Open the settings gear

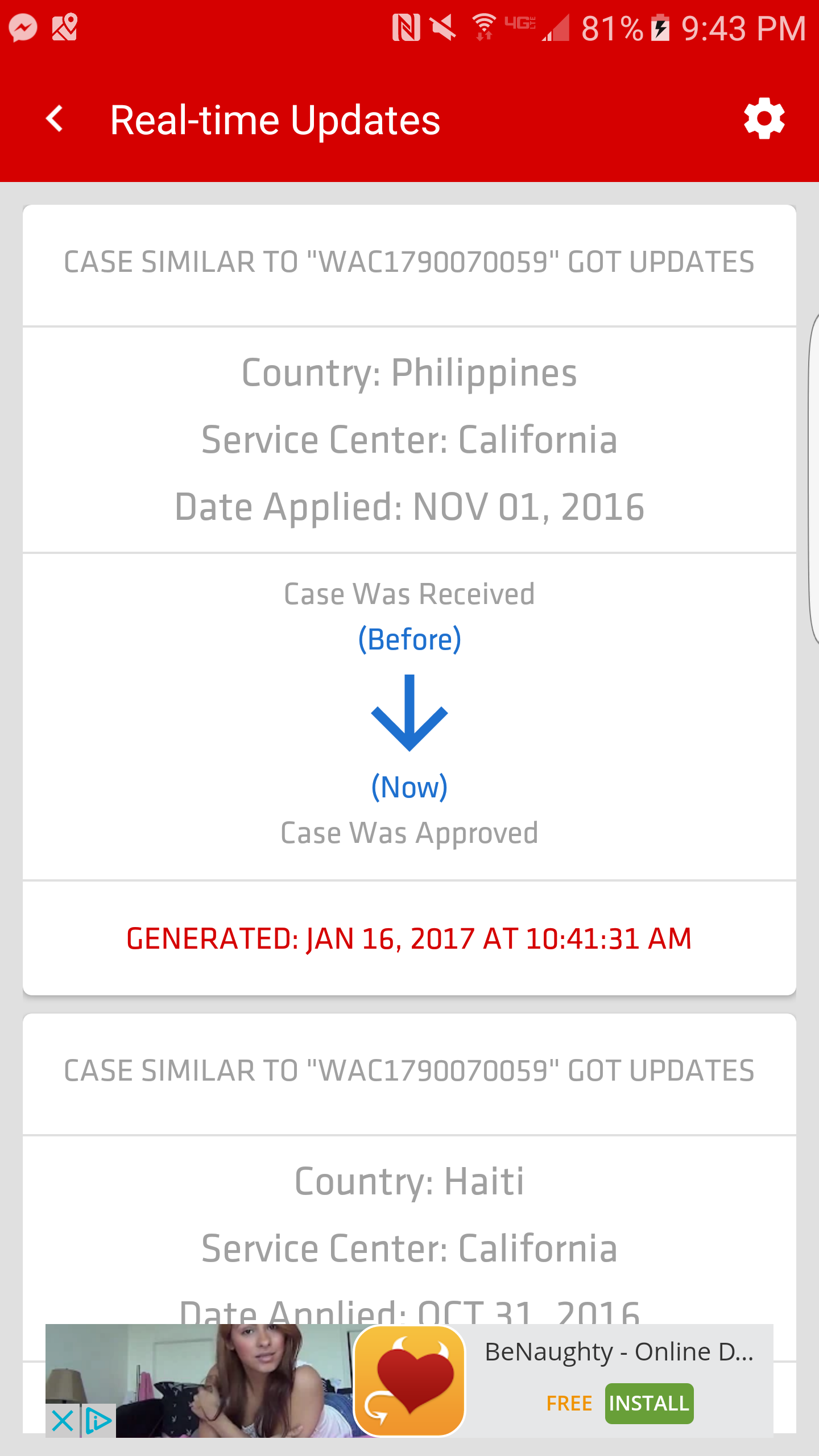coord(764,118)
